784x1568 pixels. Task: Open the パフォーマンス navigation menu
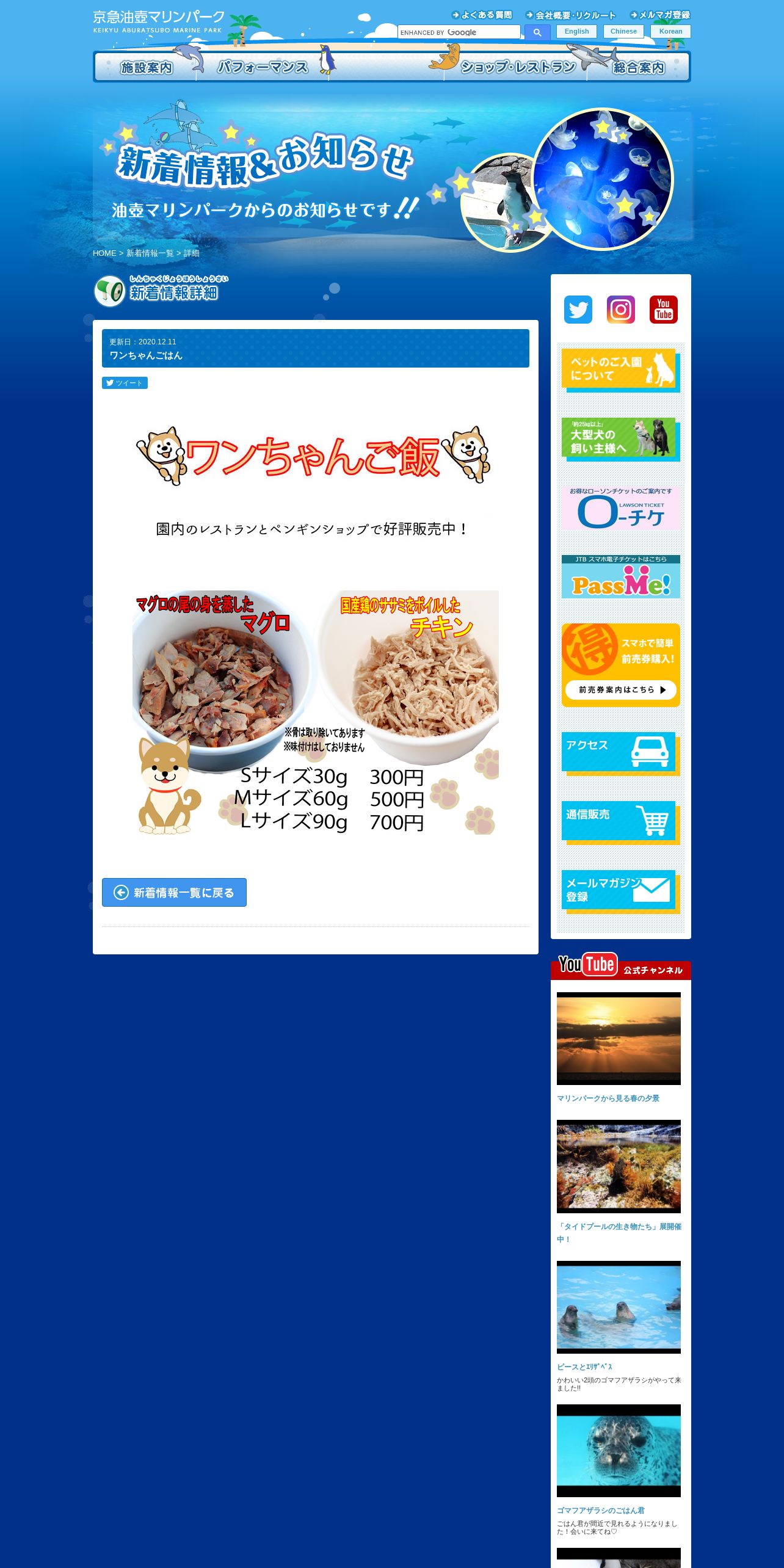263,67
